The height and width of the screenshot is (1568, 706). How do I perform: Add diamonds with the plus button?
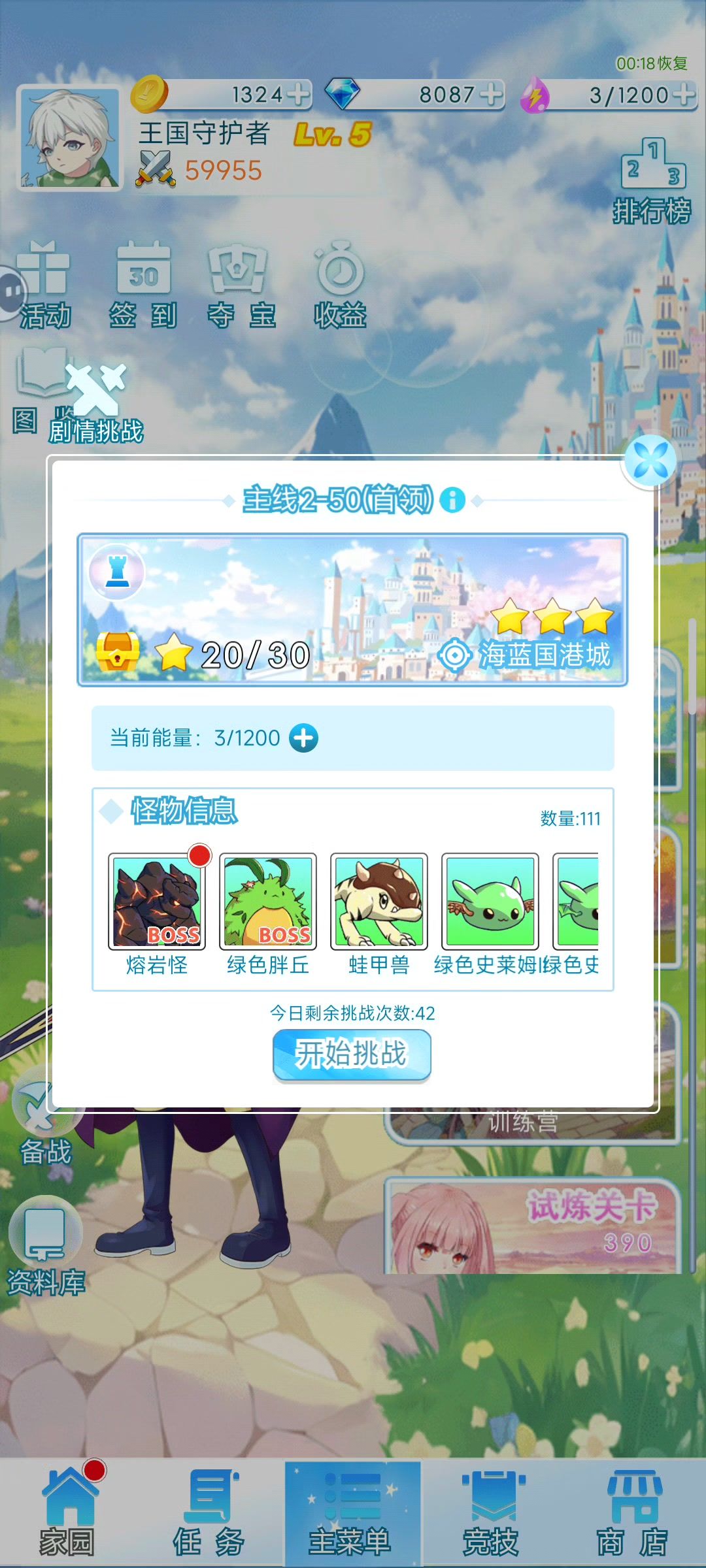pyautogui.click(x=491, y=95)
